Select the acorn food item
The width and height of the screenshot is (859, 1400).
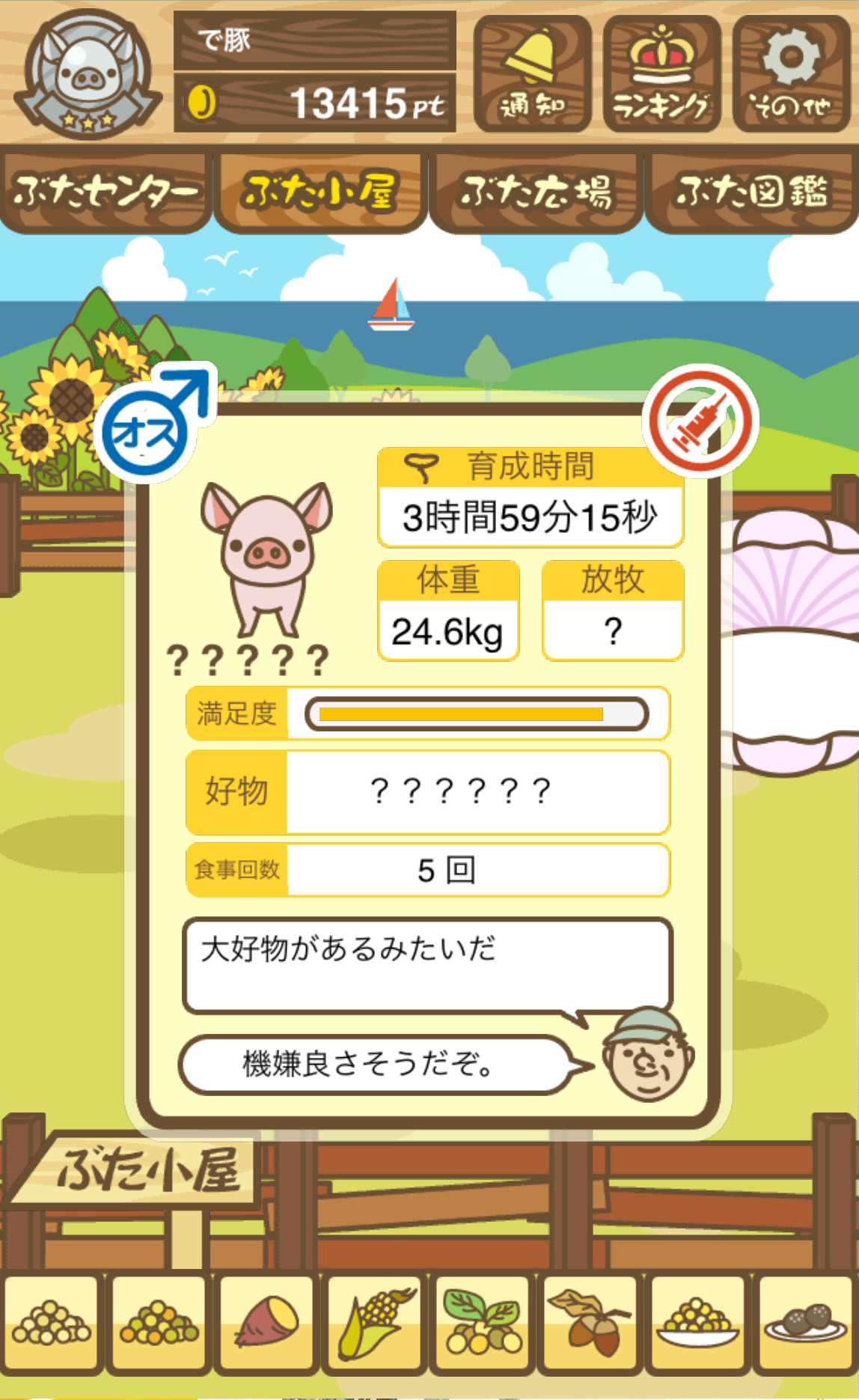click(x=590, y=1324)
